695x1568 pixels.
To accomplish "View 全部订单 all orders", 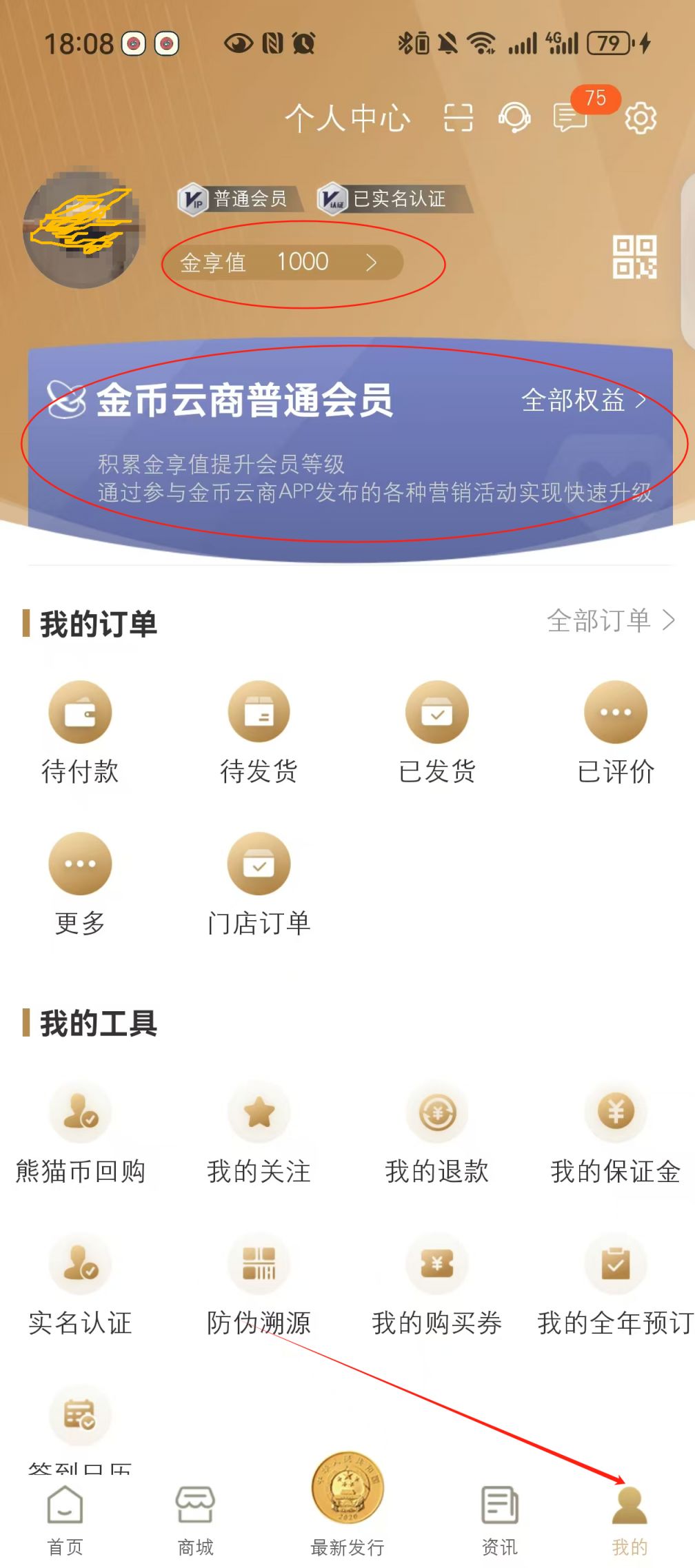I will [611, 620].
